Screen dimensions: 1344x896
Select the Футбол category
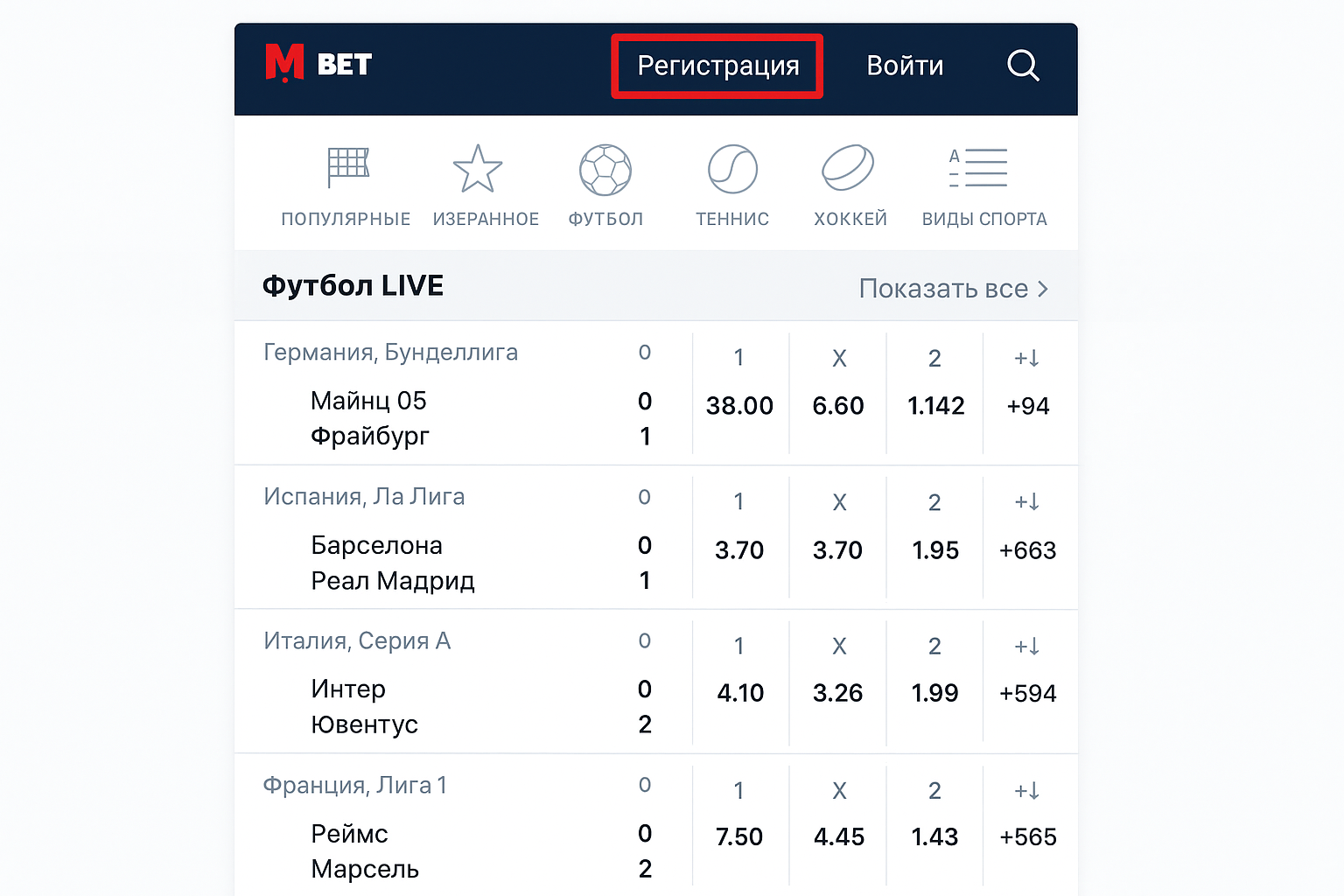click(x=605, y=185)
